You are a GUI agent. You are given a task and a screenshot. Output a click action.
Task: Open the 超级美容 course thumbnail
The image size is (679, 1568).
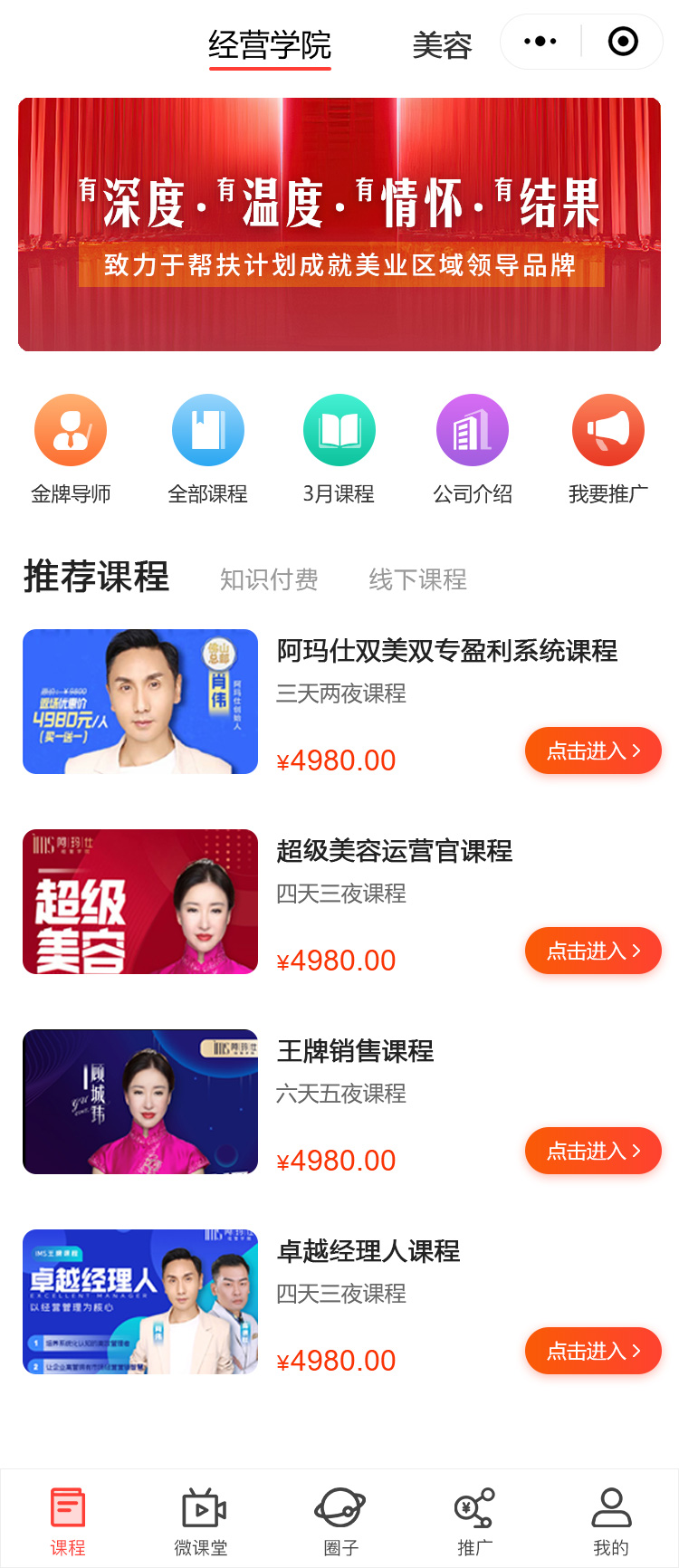click(x=140, y=902)
